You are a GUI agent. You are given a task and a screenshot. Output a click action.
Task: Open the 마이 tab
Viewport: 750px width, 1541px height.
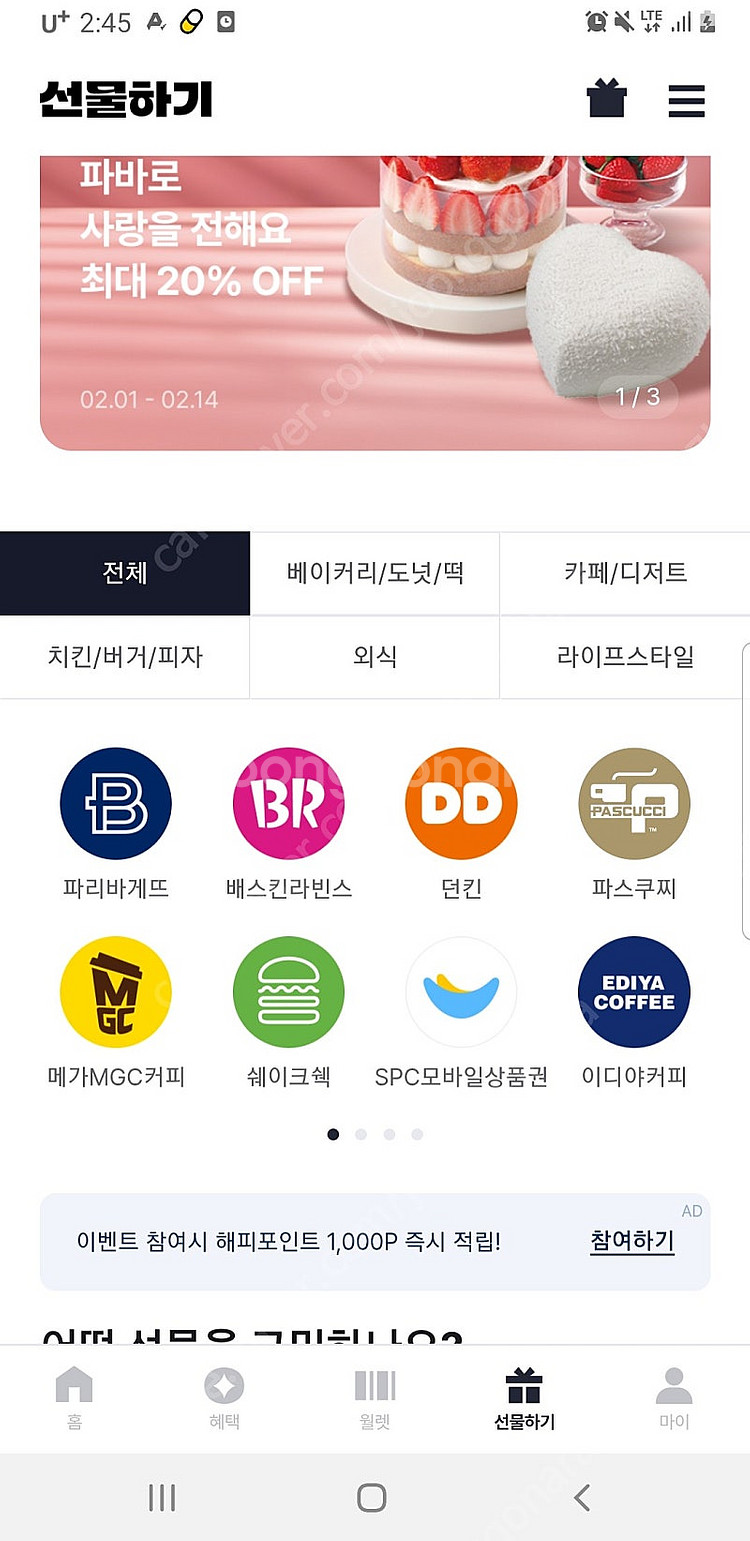point(674,1398)
